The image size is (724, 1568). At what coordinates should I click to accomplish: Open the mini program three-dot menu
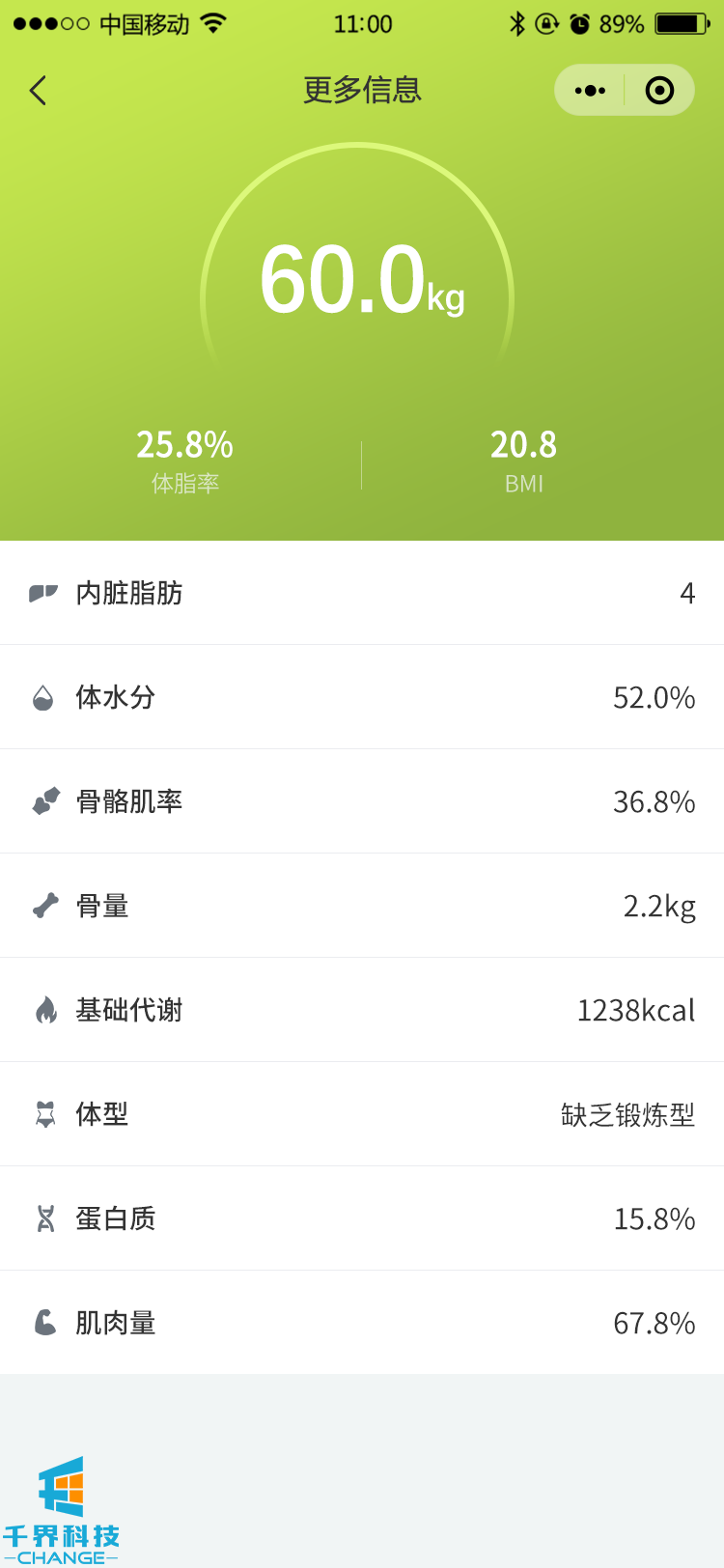590,91
